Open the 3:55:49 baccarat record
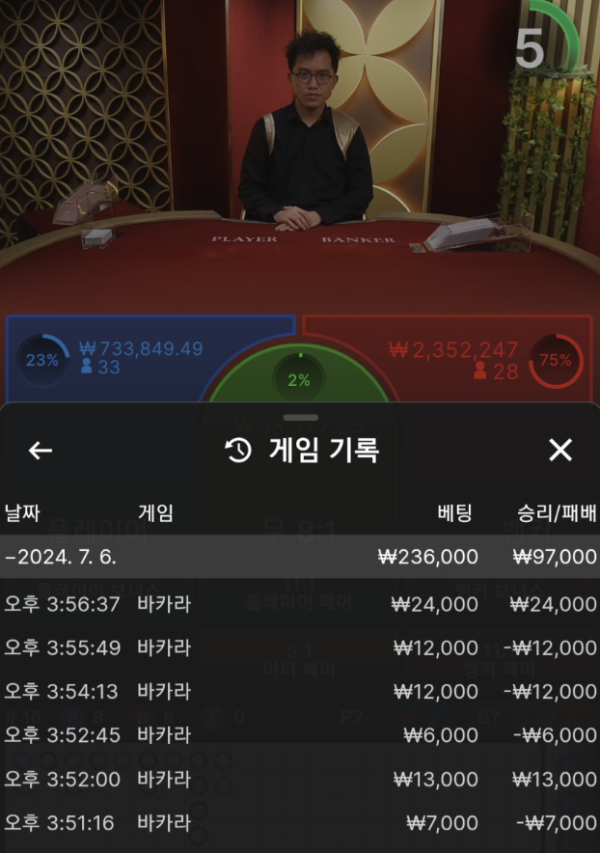The width and height of the screenshot is (600, 853). point(300,648)
